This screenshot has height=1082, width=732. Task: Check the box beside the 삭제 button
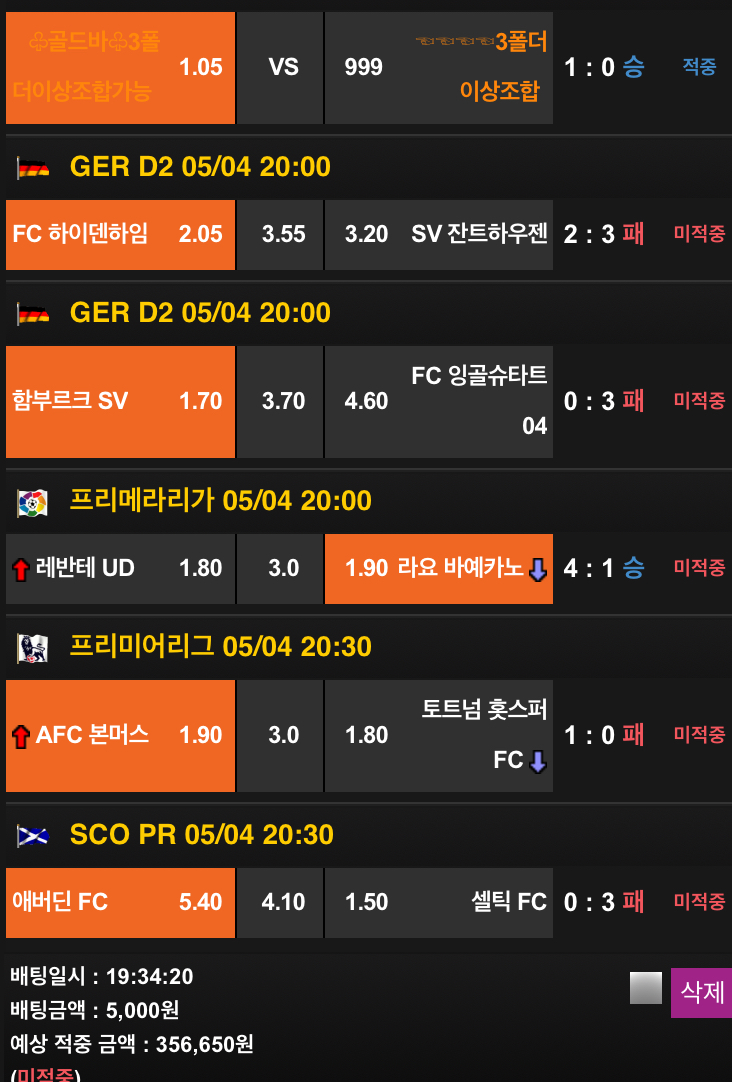646,988
